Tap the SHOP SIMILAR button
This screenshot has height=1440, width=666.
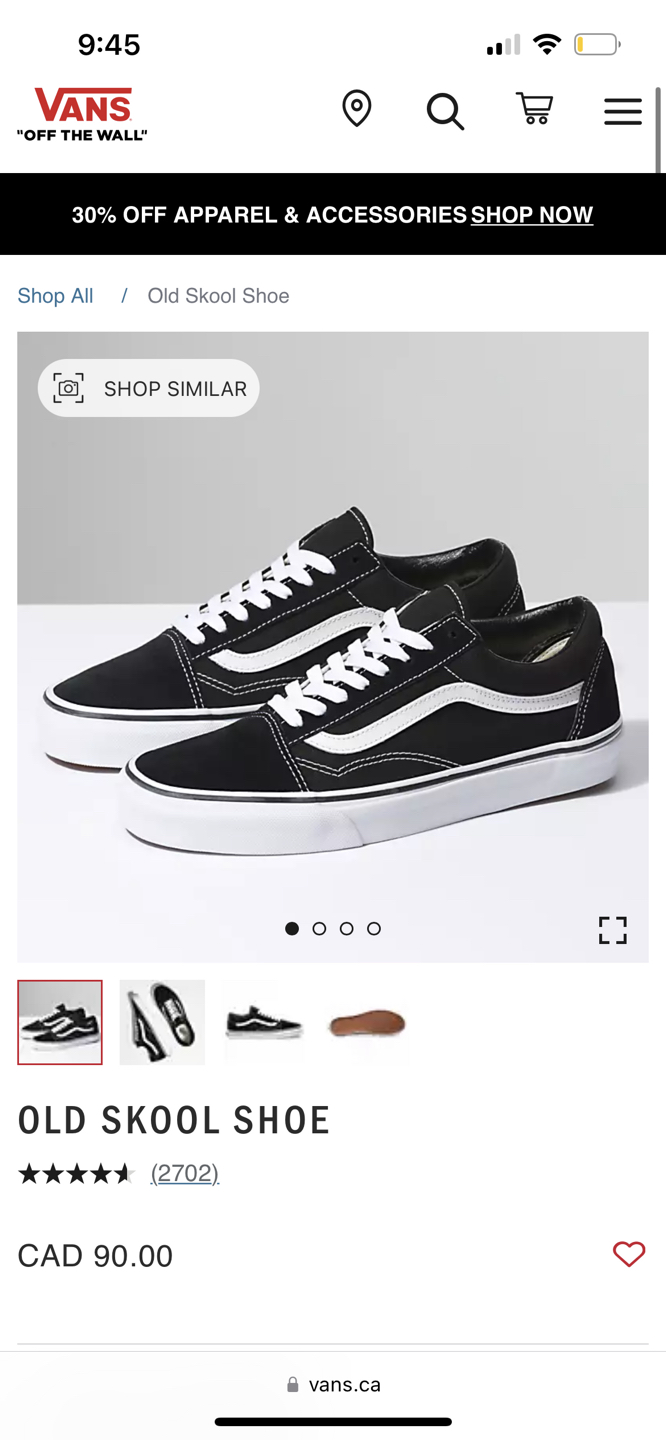tap(149, 388)
